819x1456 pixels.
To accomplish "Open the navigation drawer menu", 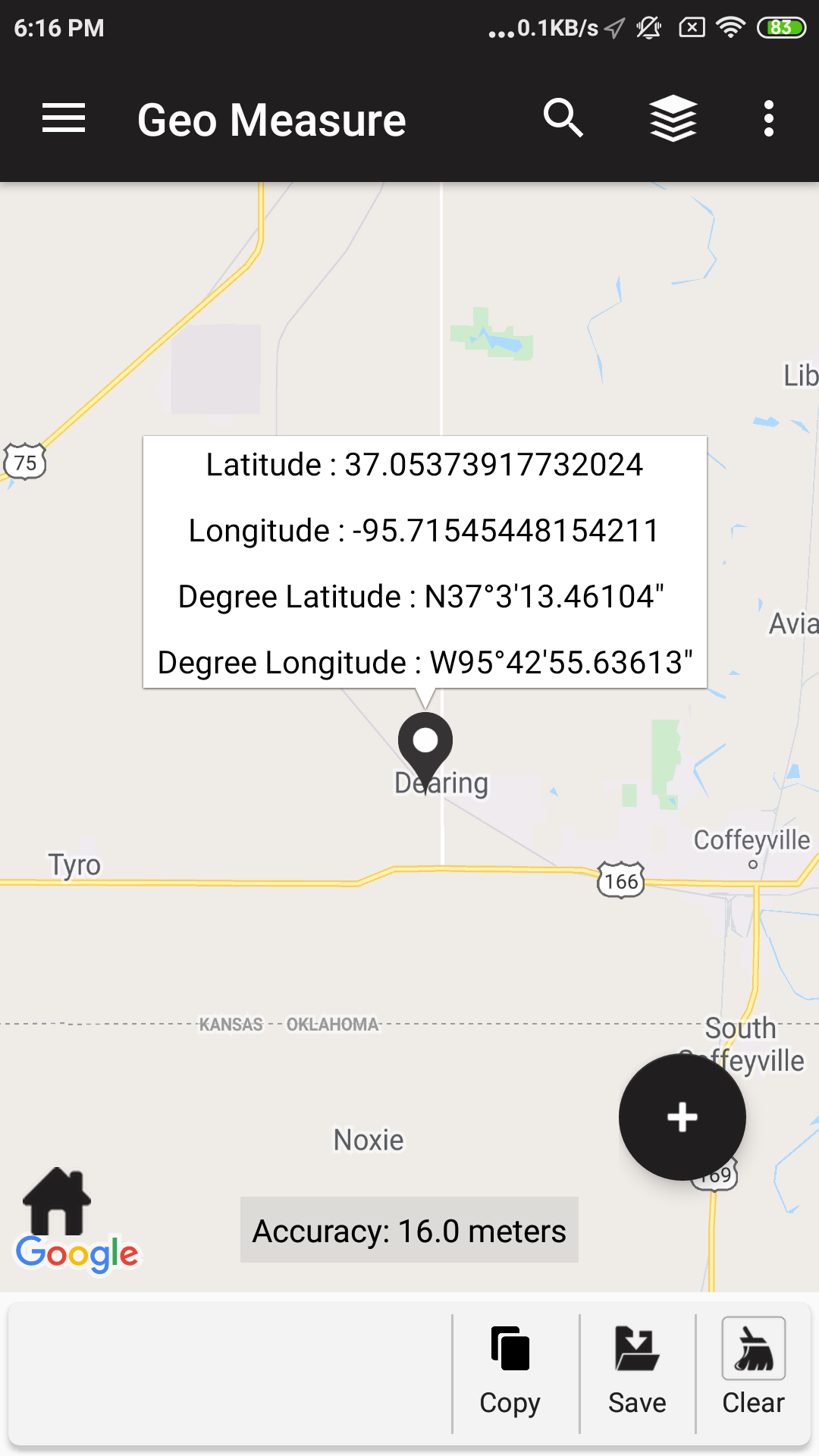I will (63, 119).
